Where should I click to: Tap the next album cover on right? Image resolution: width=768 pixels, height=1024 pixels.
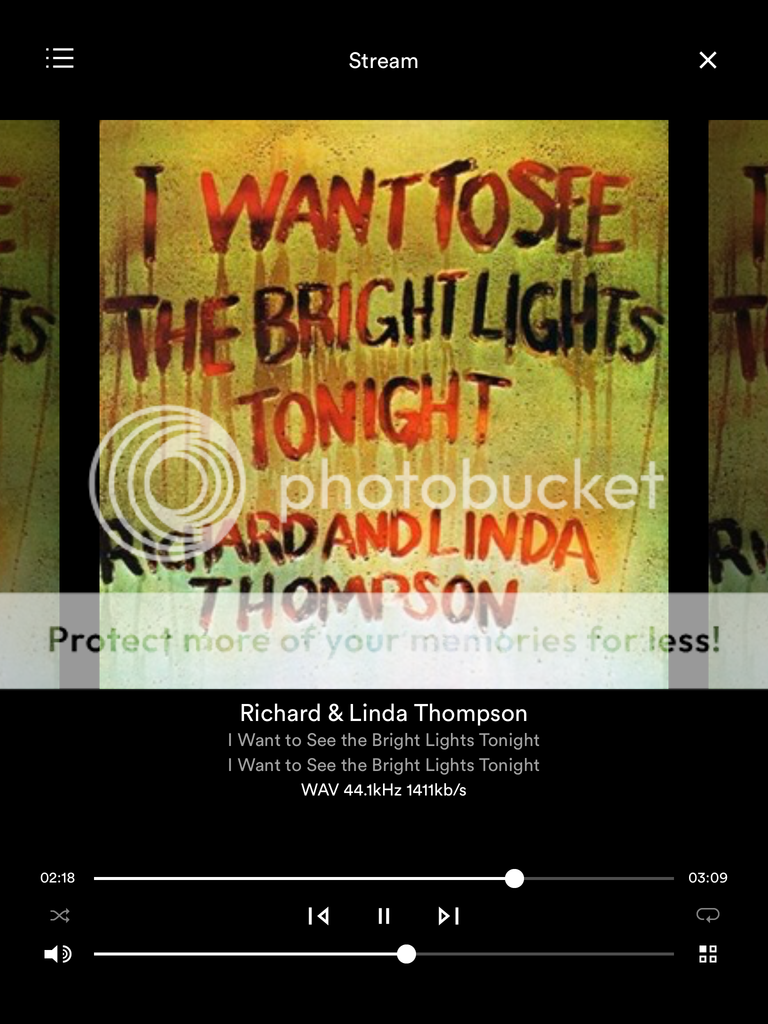[738, 400]
